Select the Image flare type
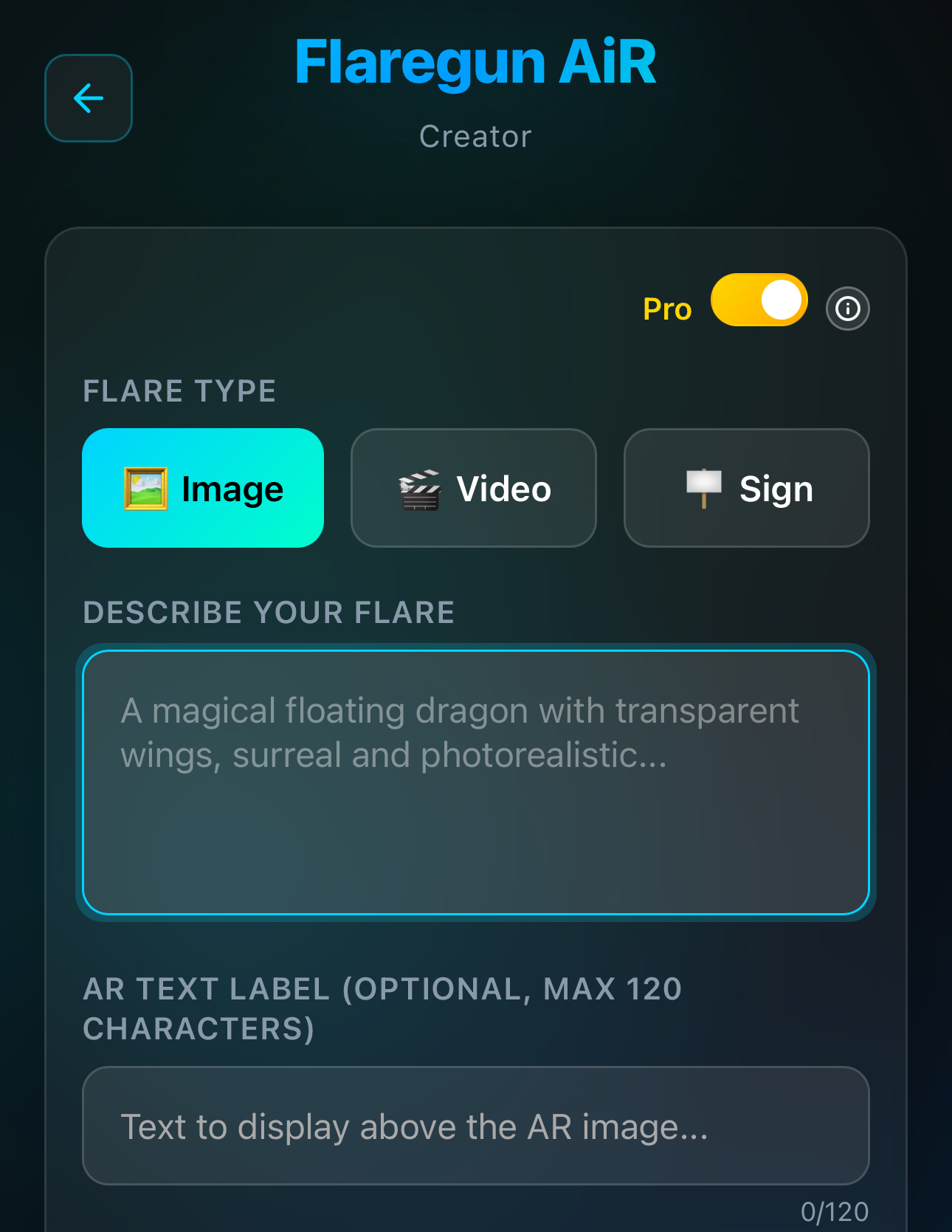The height and width of the screenshot is (1232, 952). pyautogui.click(x=203, y=488)
